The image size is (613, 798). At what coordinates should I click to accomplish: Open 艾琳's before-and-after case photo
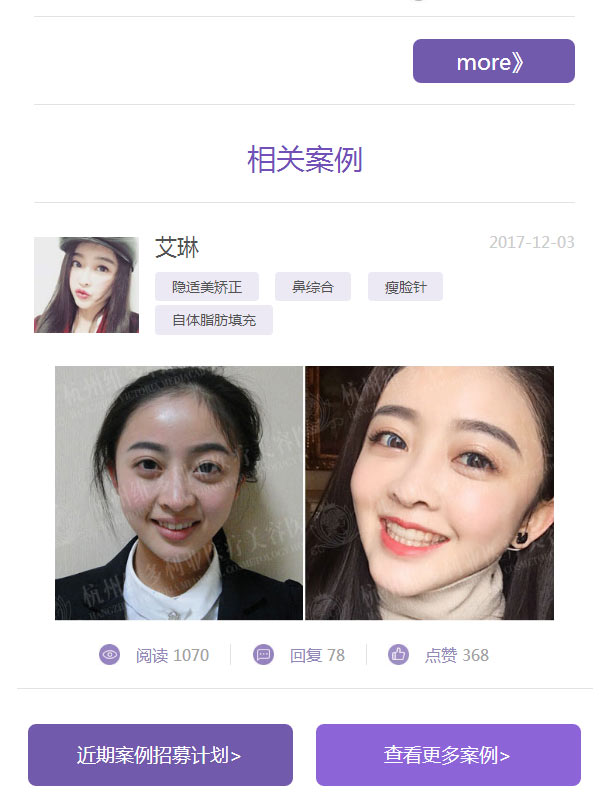304,493
